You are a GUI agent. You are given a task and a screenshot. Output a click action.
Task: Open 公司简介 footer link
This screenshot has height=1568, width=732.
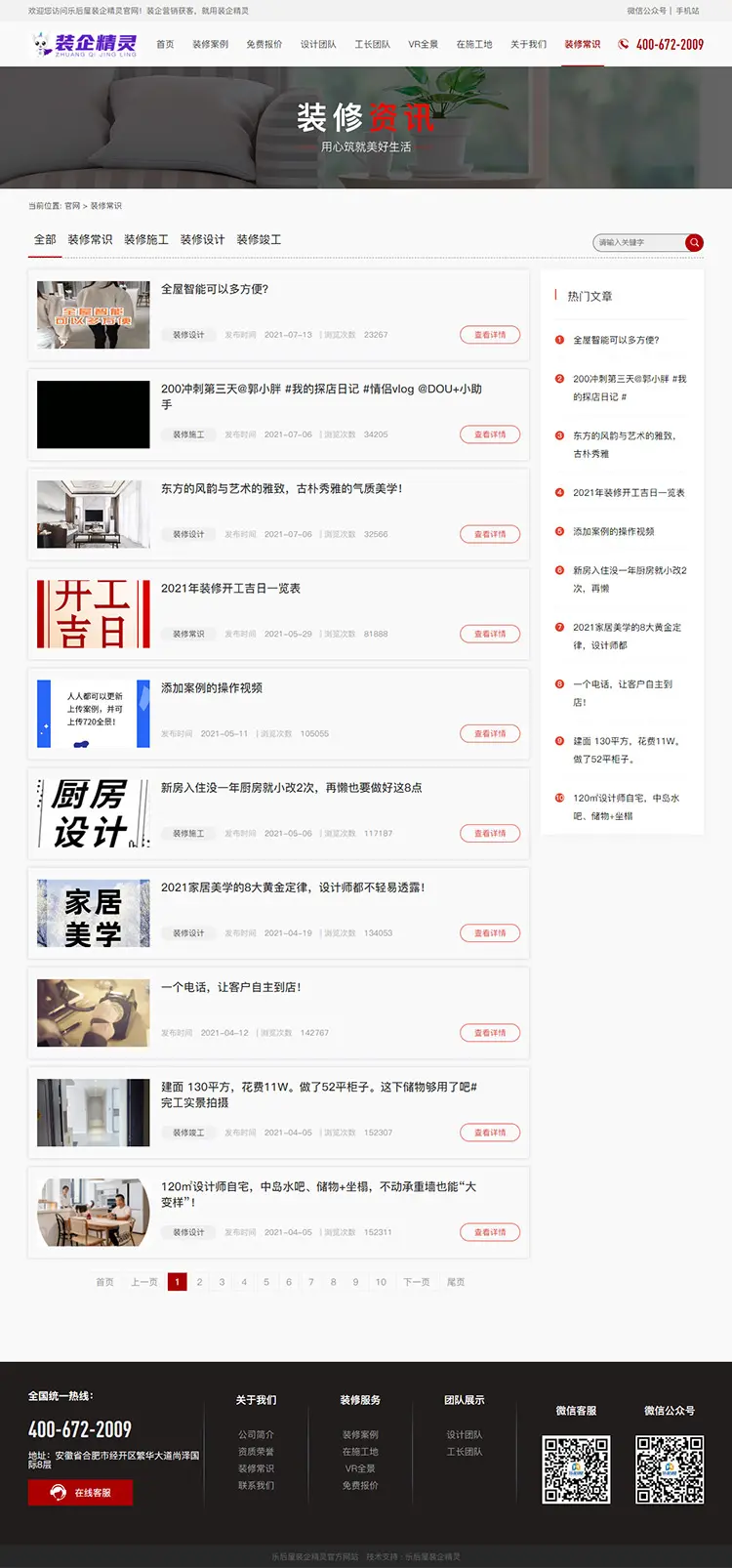256,1434
